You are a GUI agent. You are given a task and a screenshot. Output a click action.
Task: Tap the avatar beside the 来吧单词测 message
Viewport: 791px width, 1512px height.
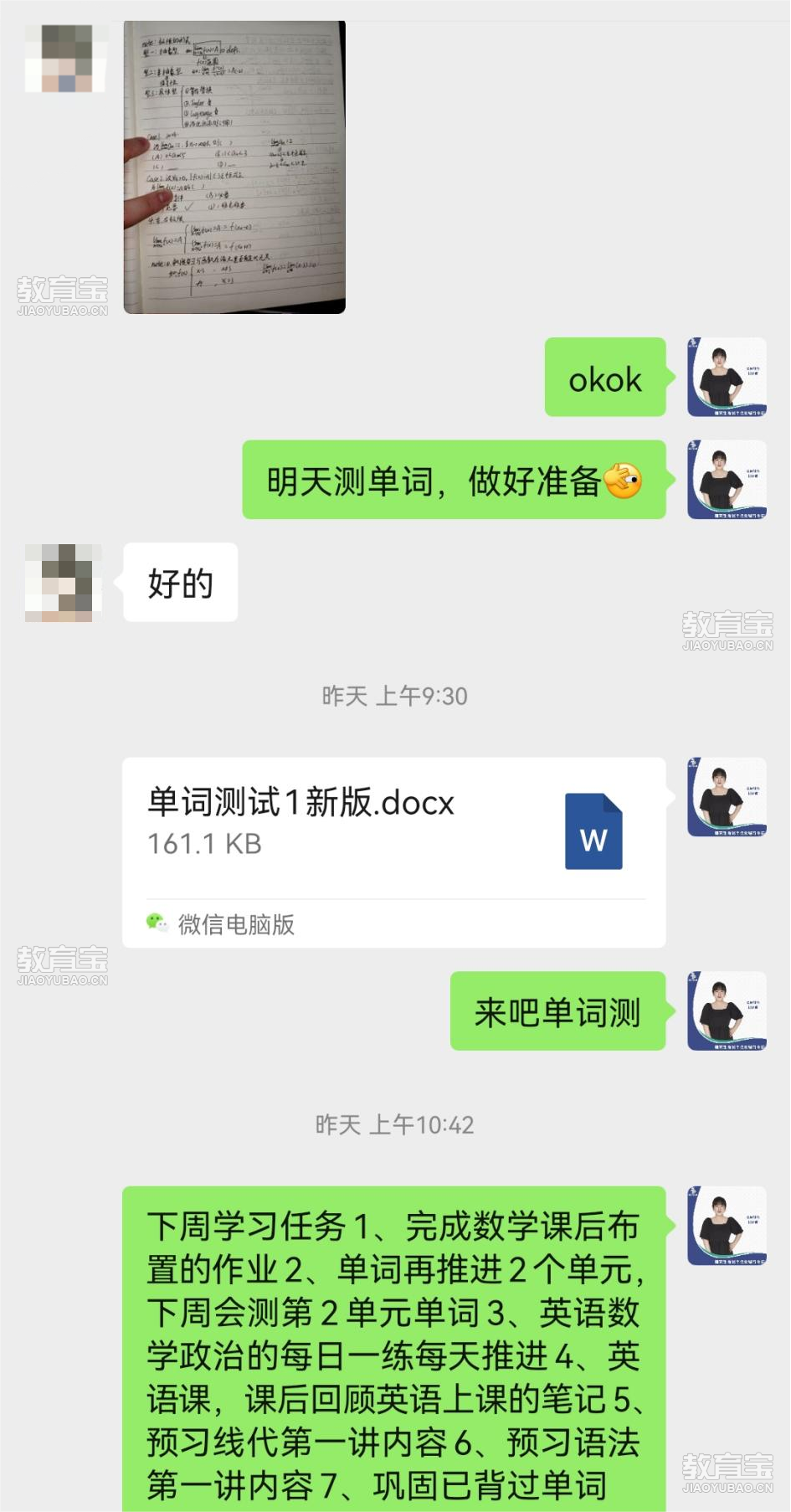(x=727, y=1011)
